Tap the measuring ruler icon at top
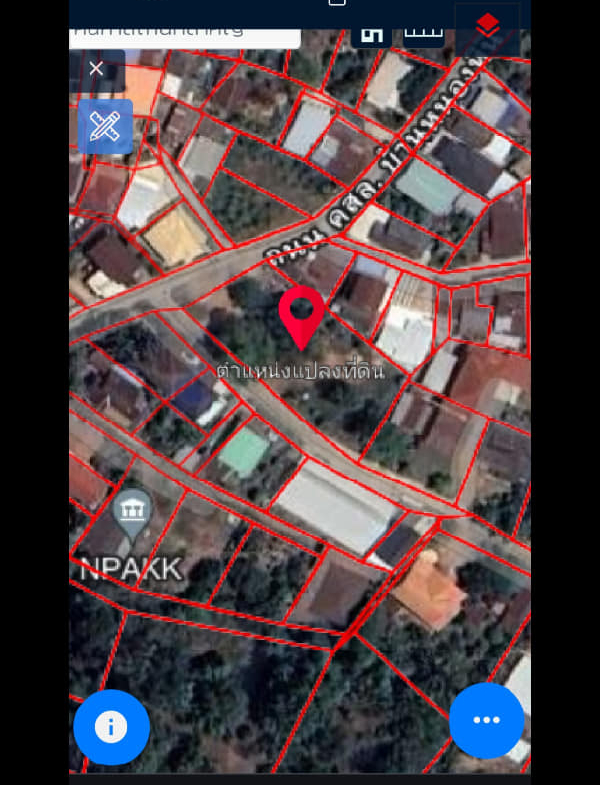Image resolution: width=600 pixels, height=785 pixels. coord(424,31)
